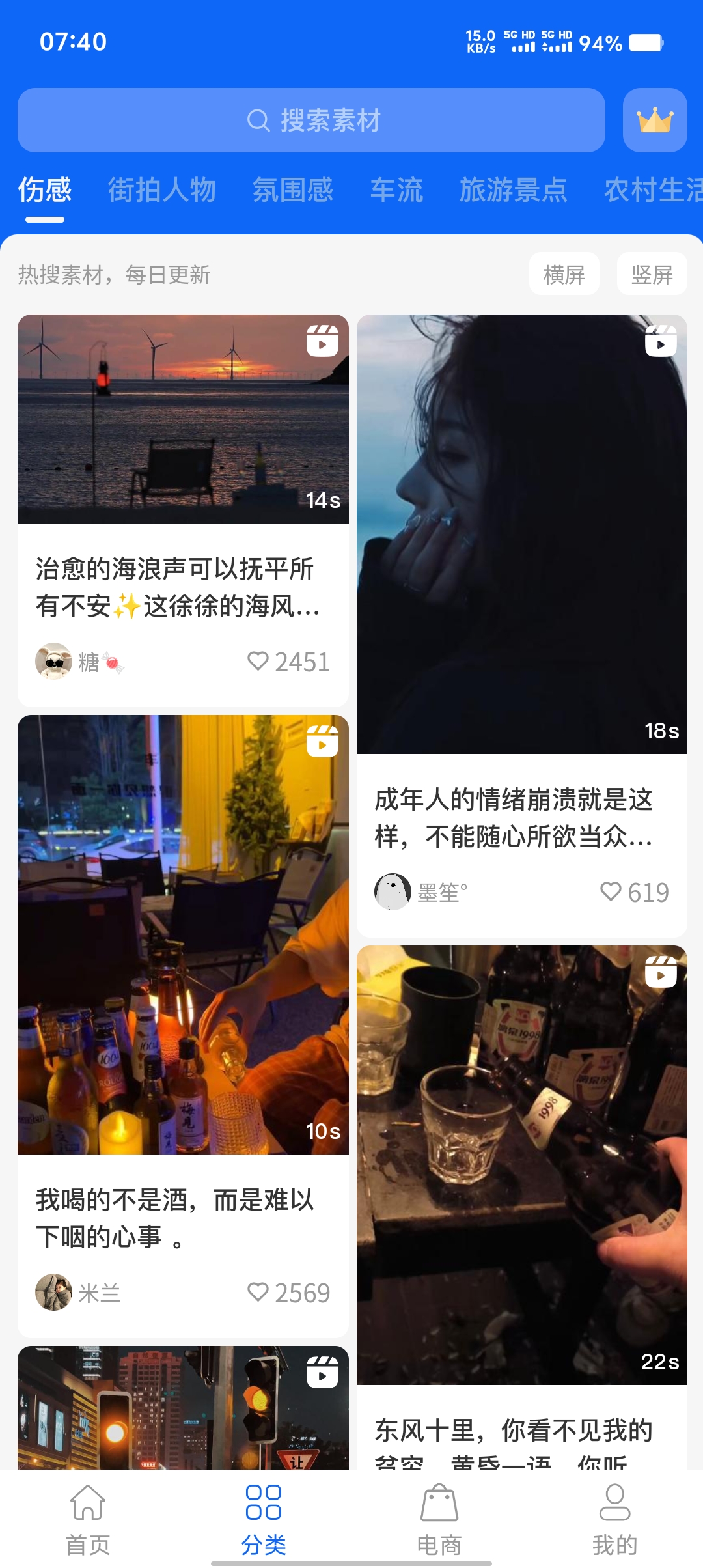
Task: Like the video posted by 米兰
Action: click(258, 1292)
